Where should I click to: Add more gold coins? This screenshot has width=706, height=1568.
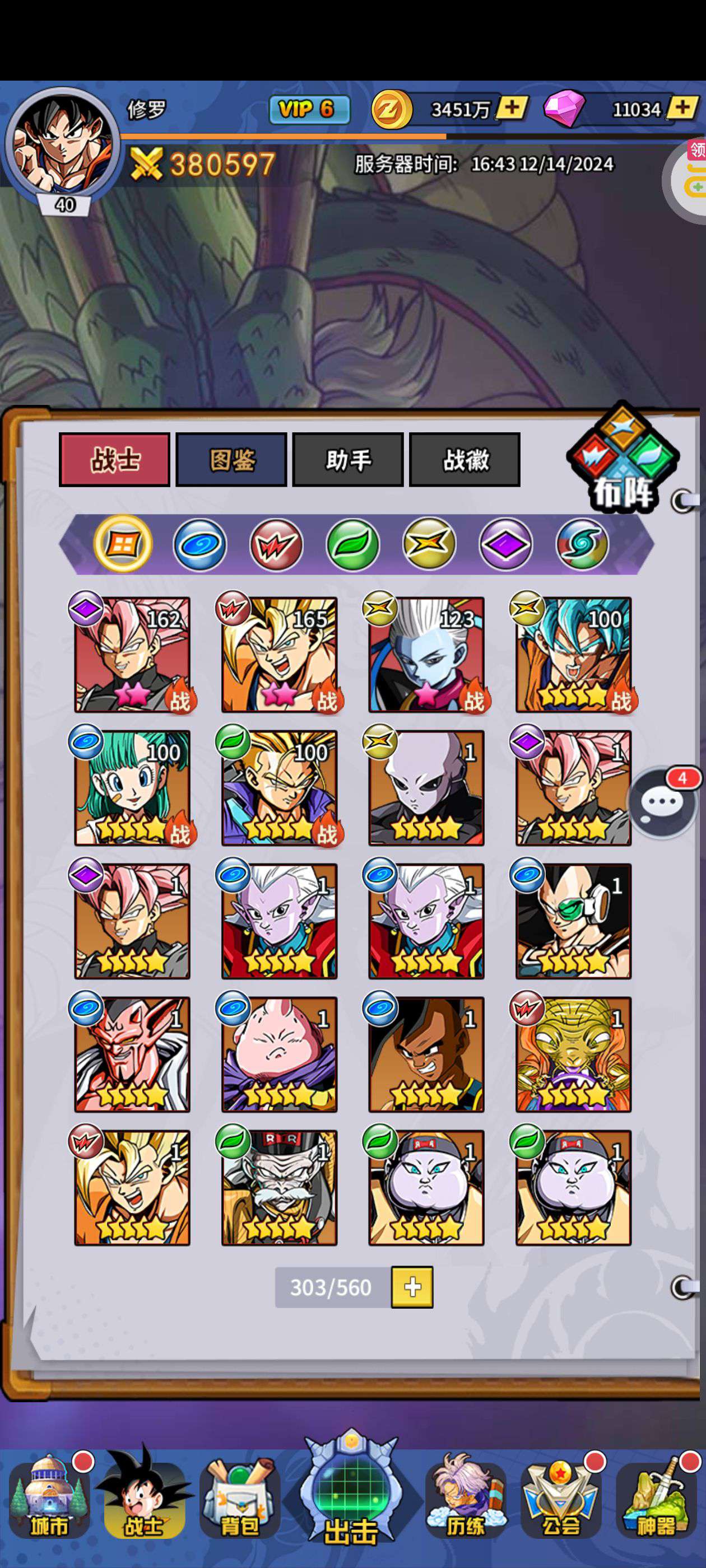click(x=511, y=108)
